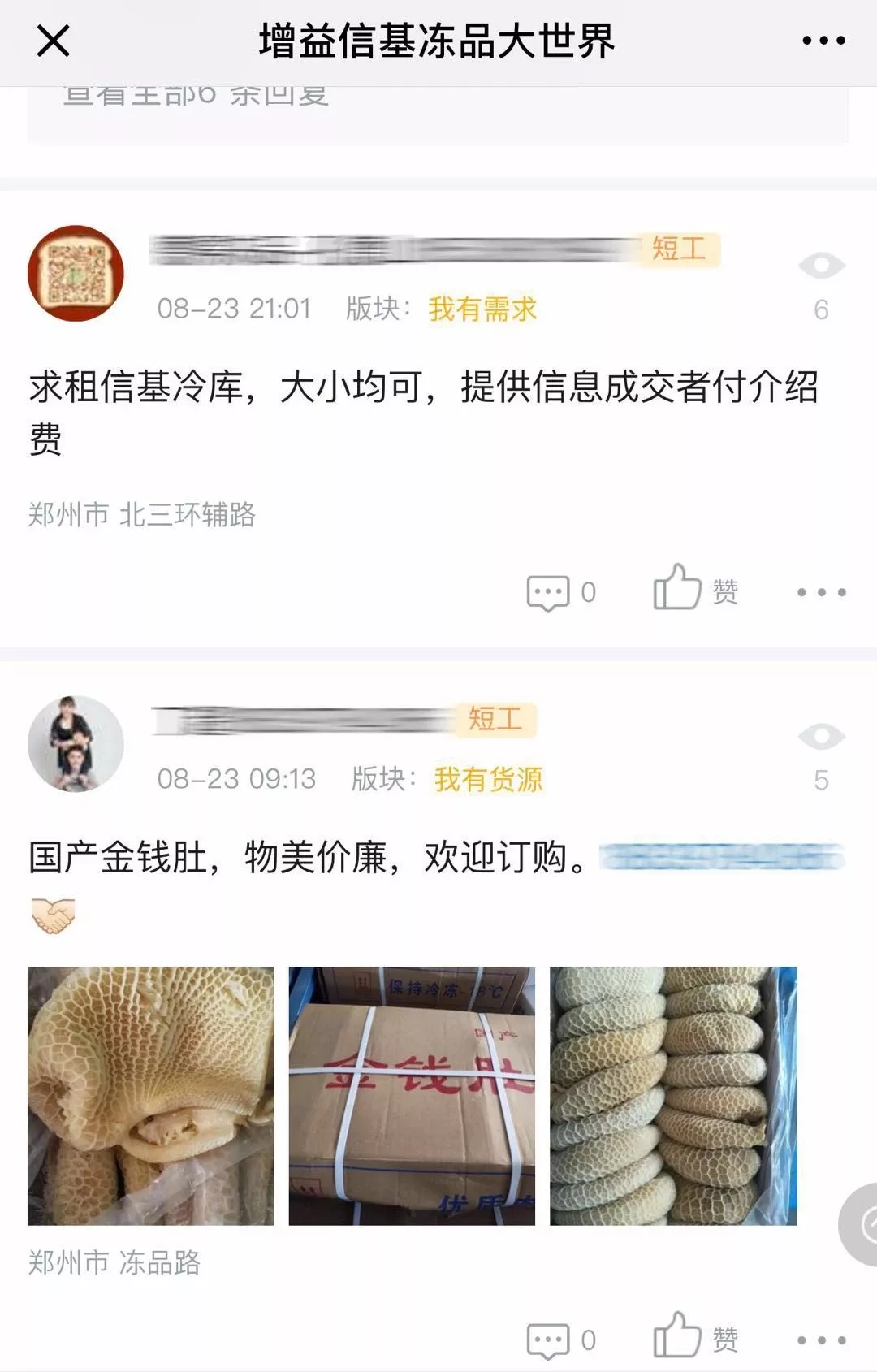877x1372 pixels.
Task: Give a 赞 to the 国产金钱肚 post
Action: [695, 1338]
